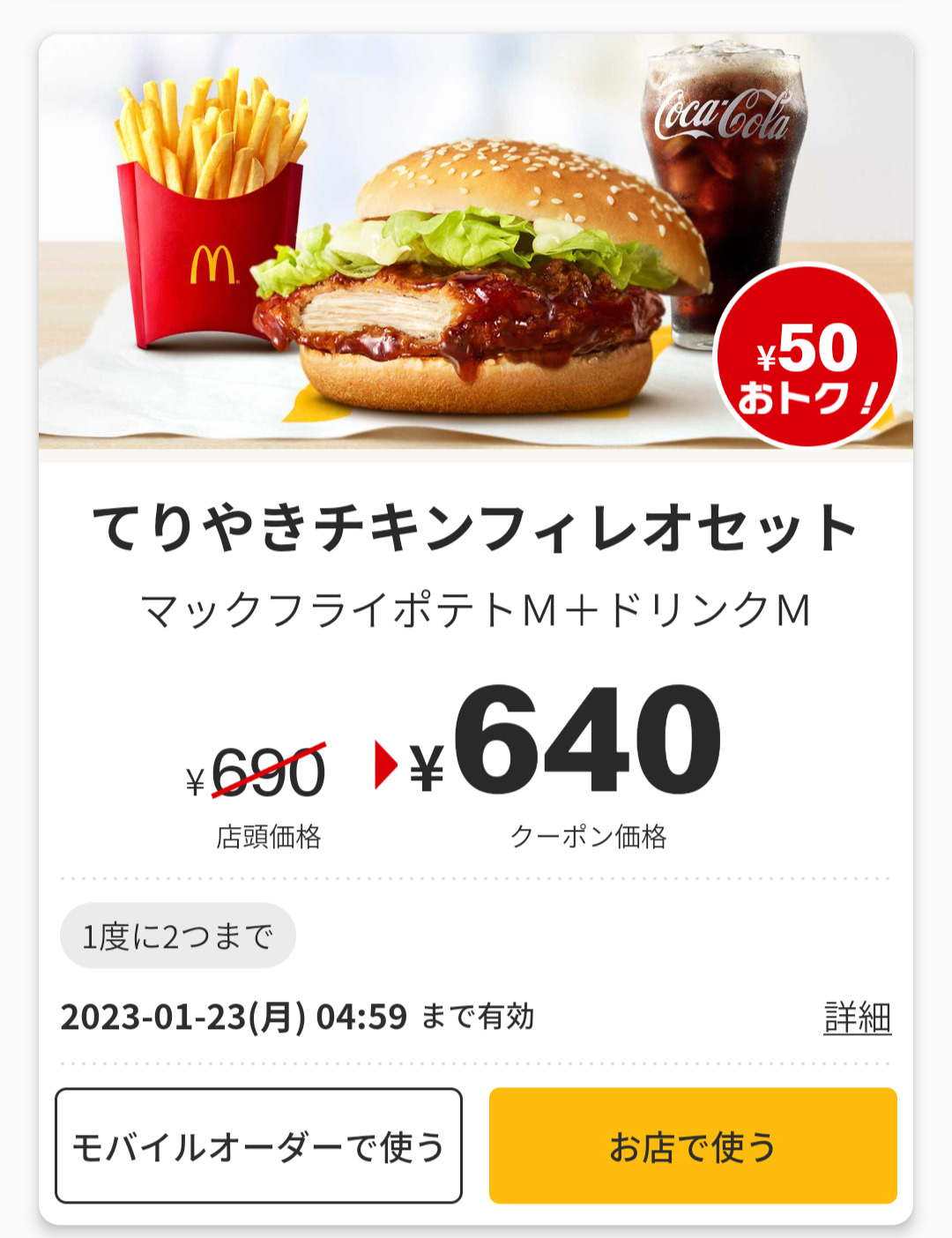Open the 詳細 details link
The width and height of the screenshot is (952, 1238).
click(x=857, y=1018)
